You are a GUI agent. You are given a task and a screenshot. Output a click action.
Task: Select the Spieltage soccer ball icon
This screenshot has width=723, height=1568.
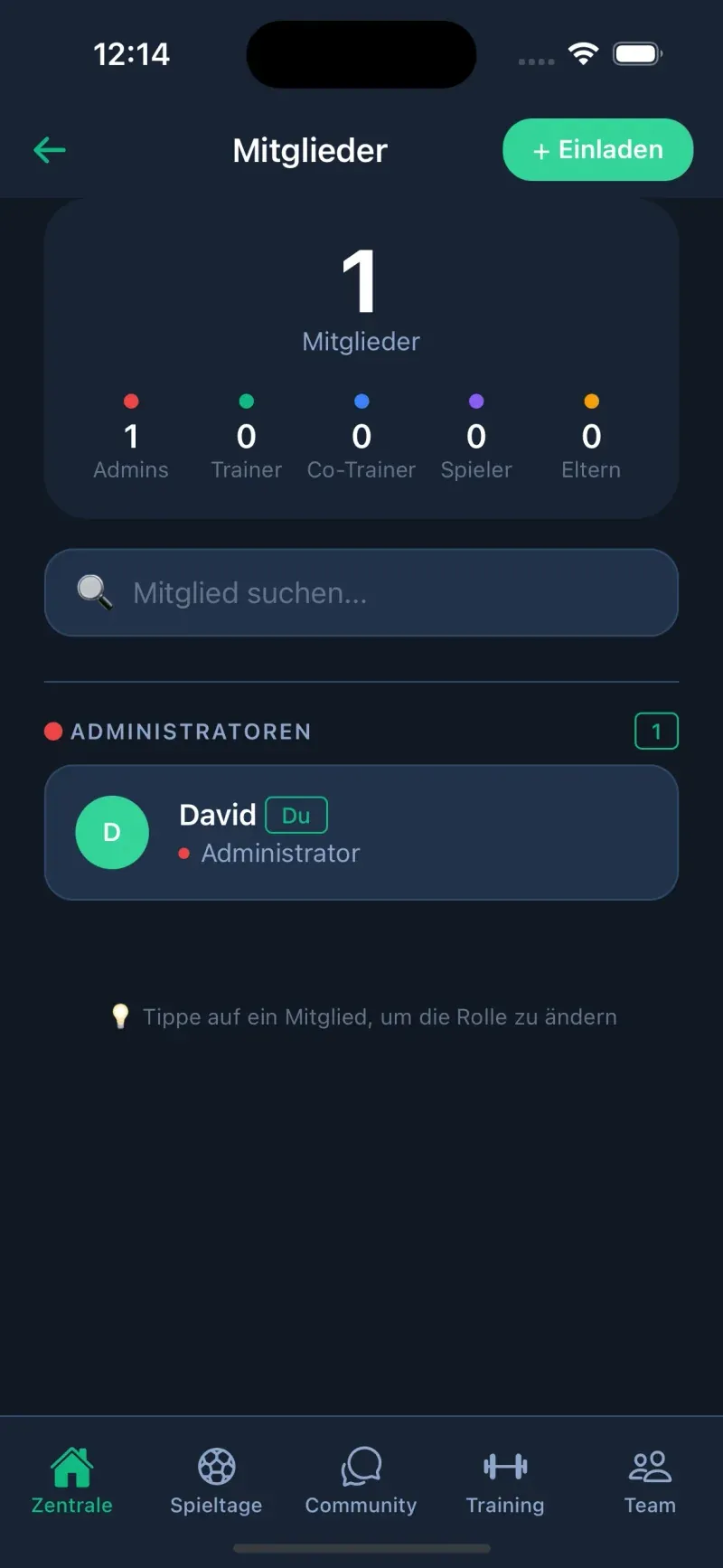coord(215,1465)
